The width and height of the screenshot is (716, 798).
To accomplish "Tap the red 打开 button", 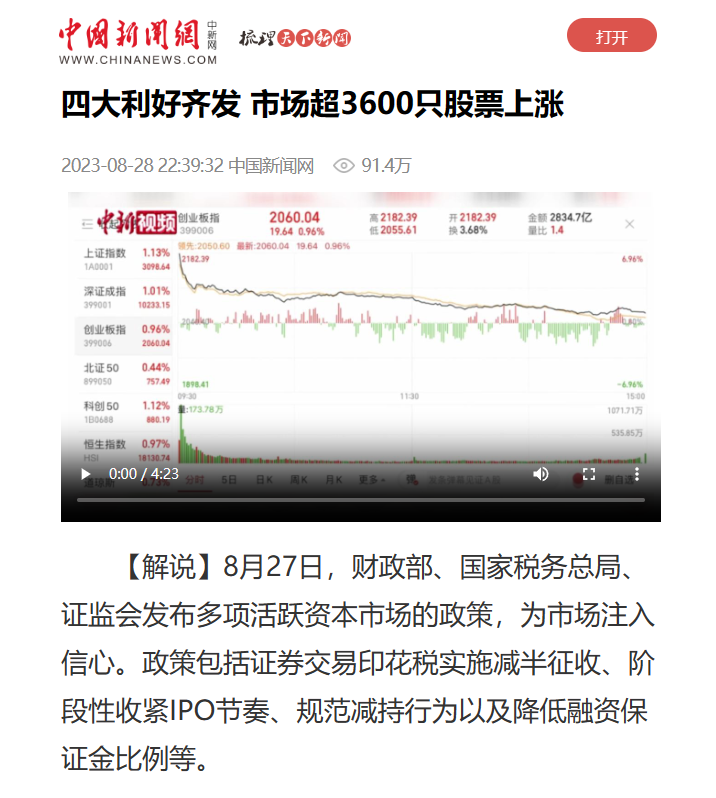I will point(611,36).
